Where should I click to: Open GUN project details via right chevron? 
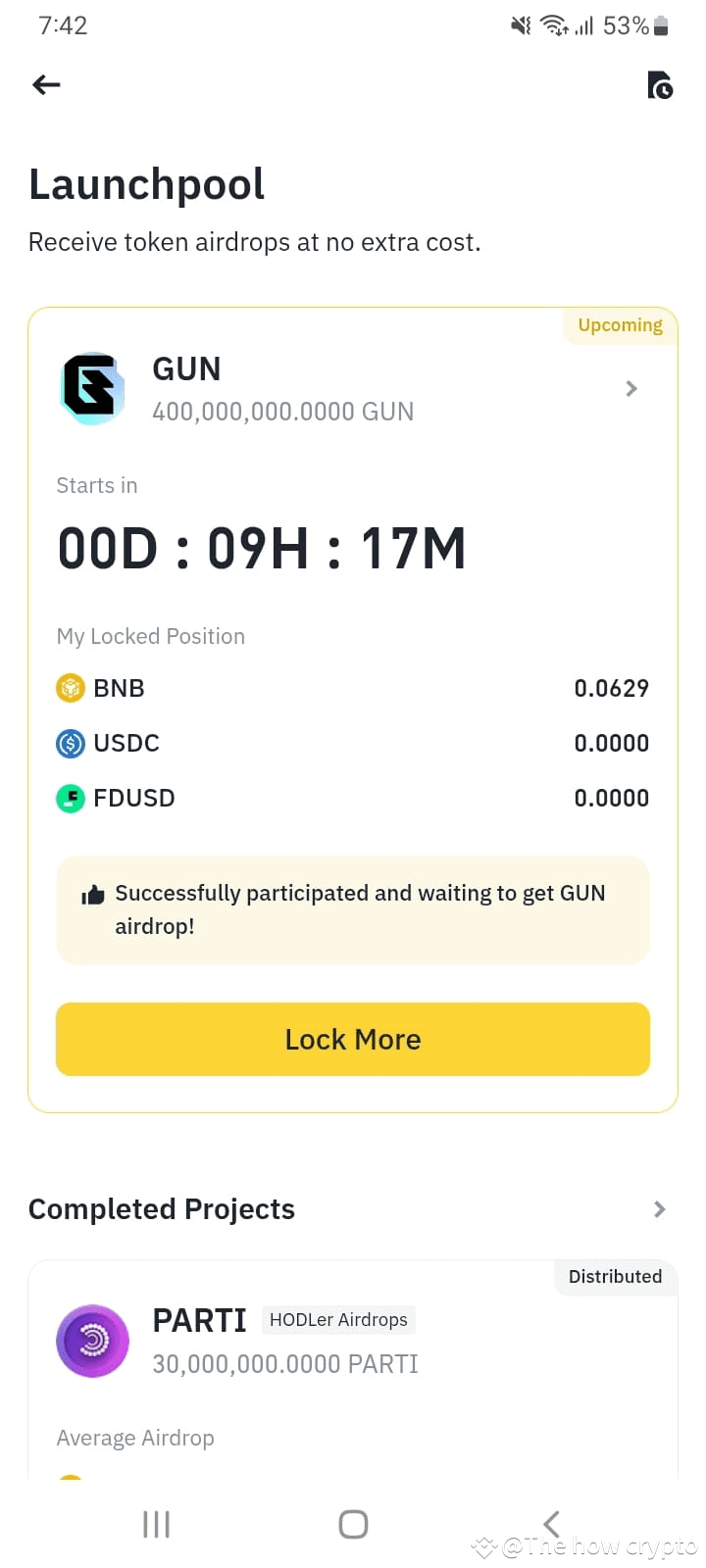click(630, 388)
